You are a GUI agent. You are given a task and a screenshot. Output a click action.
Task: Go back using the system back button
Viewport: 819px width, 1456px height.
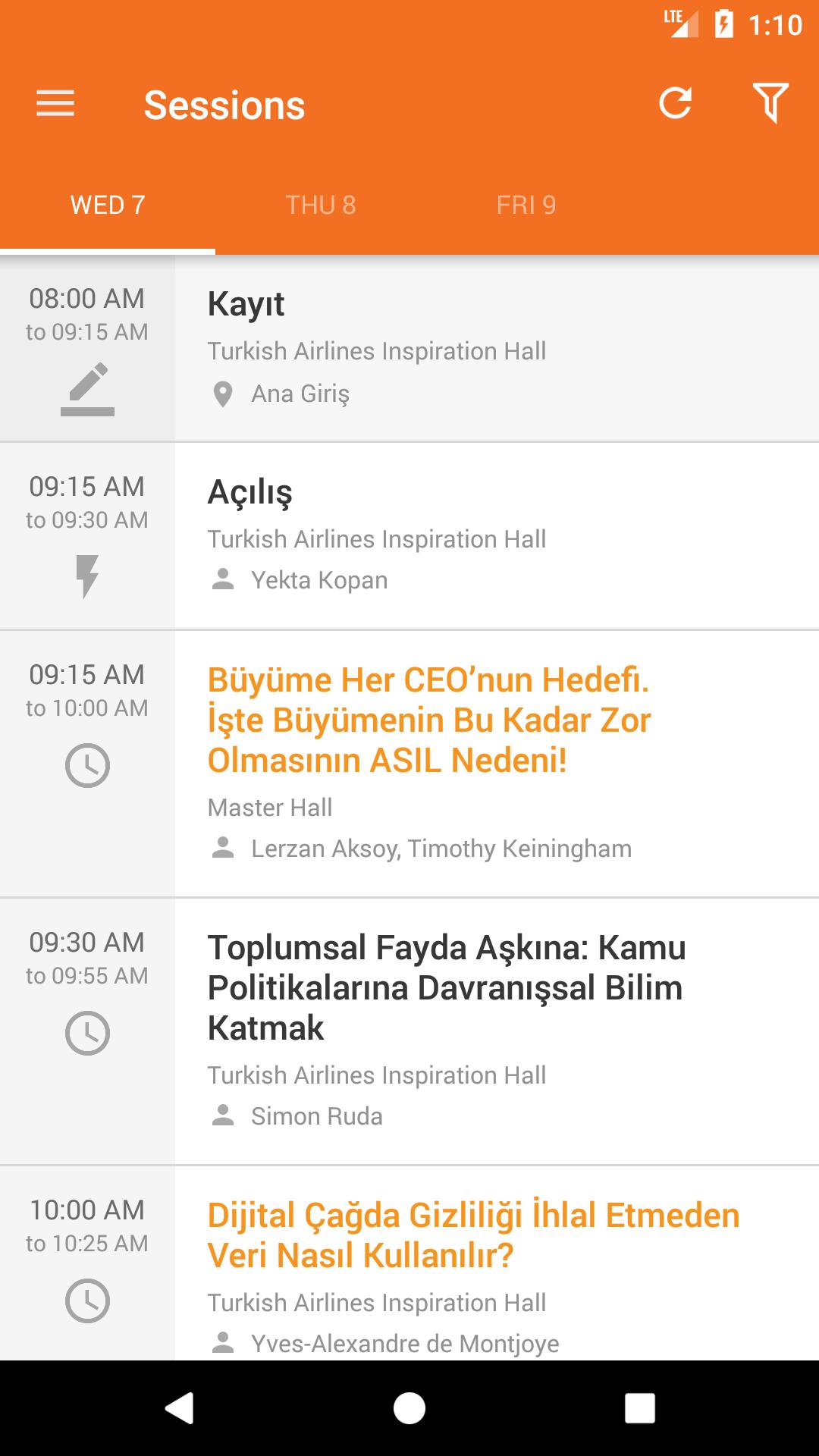click(180, 1408)
